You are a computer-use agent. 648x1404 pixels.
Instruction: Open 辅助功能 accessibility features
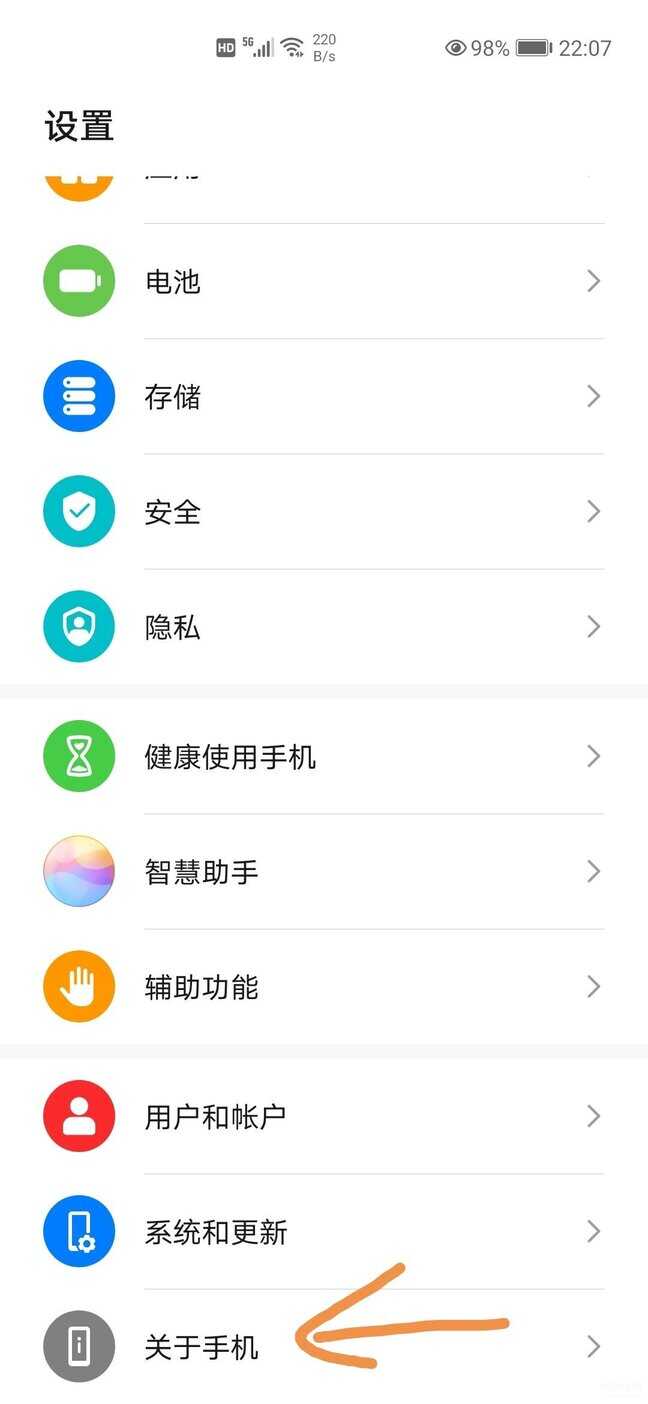[x=201, y=987]
